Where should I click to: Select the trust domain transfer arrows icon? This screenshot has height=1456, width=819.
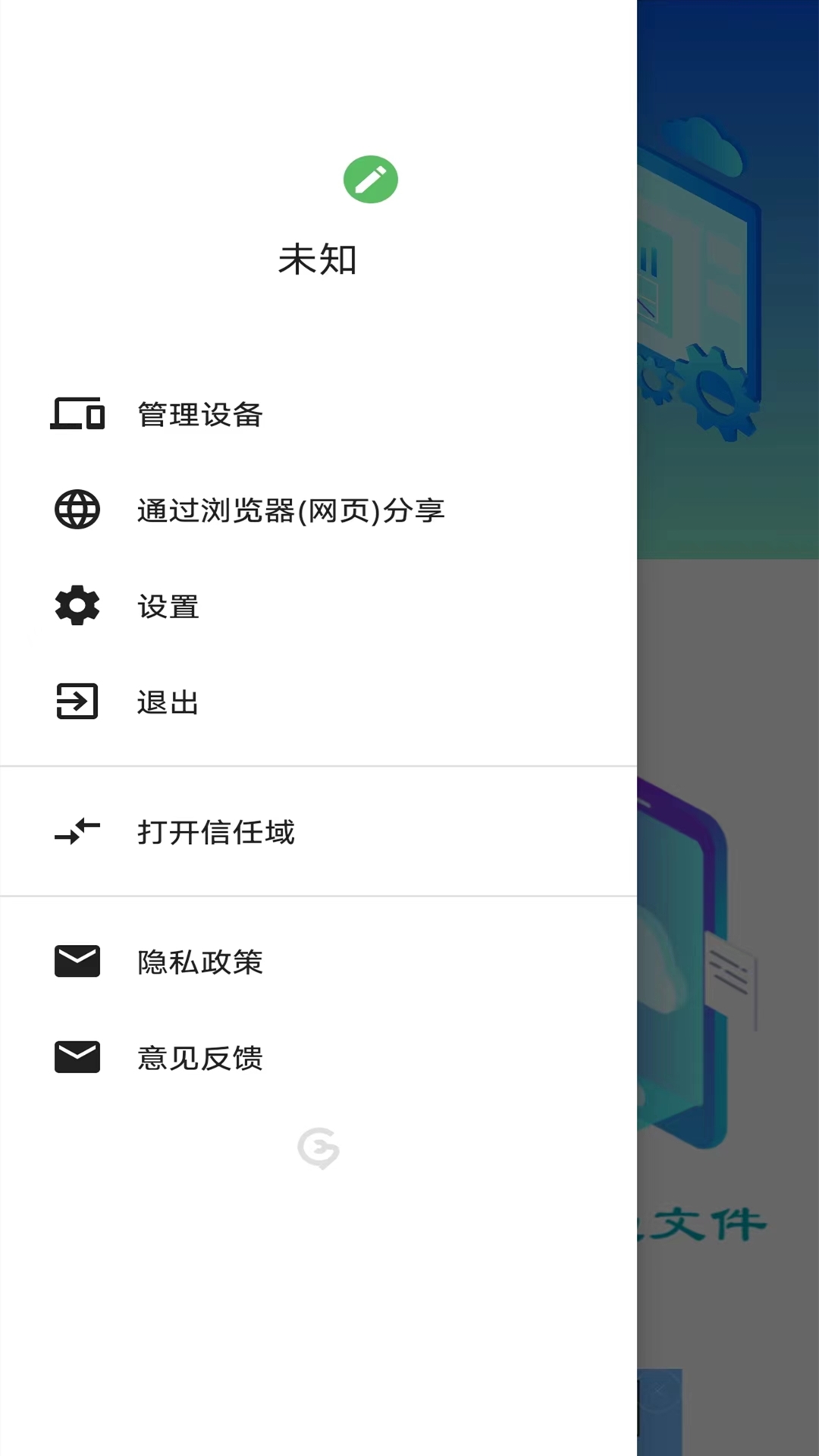click(77, 832)
